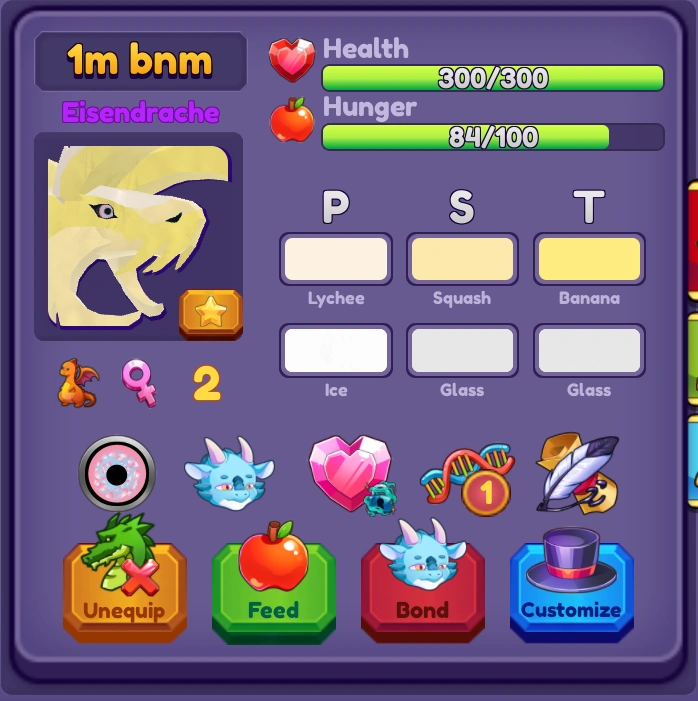
Task: Tap the blue dragon face icon
Action: click(x=229, y=473)
